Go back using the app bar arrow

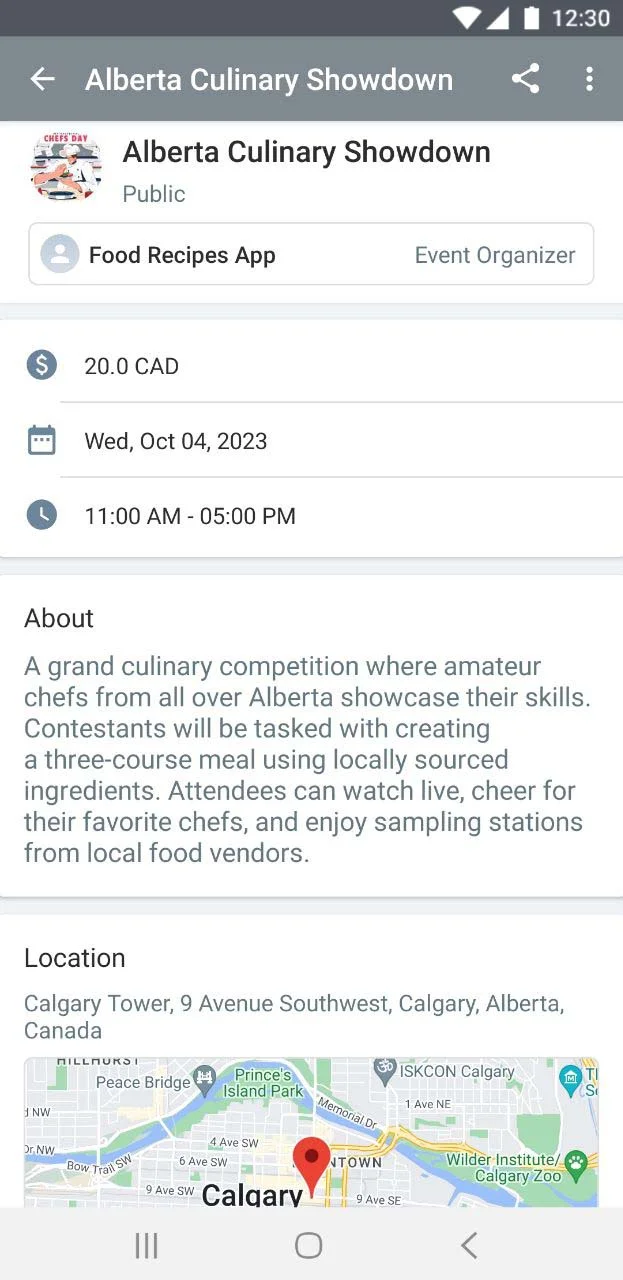(42, 80)
